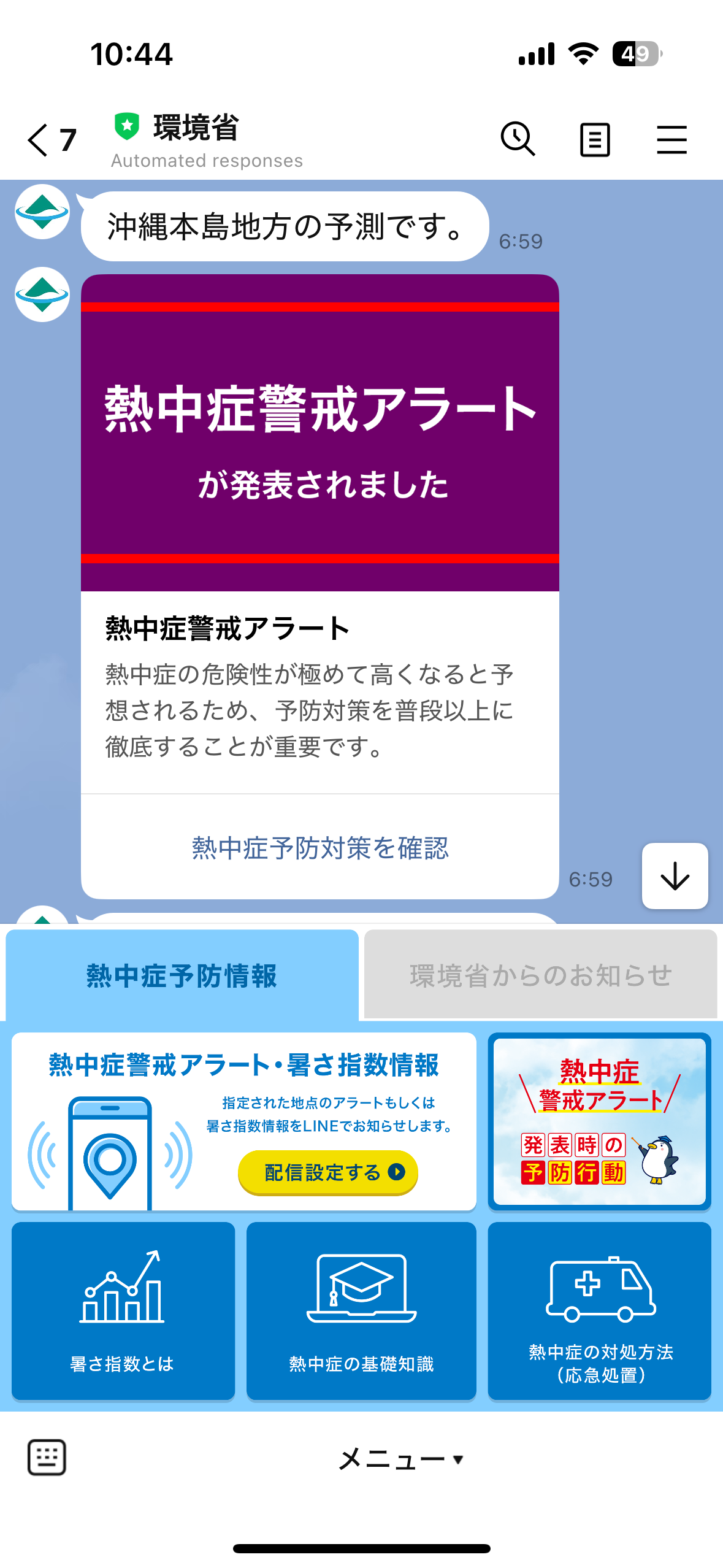723x1568 pixels.
Task: Open the hamburger chat menu
Action: [x=671, y=140]
